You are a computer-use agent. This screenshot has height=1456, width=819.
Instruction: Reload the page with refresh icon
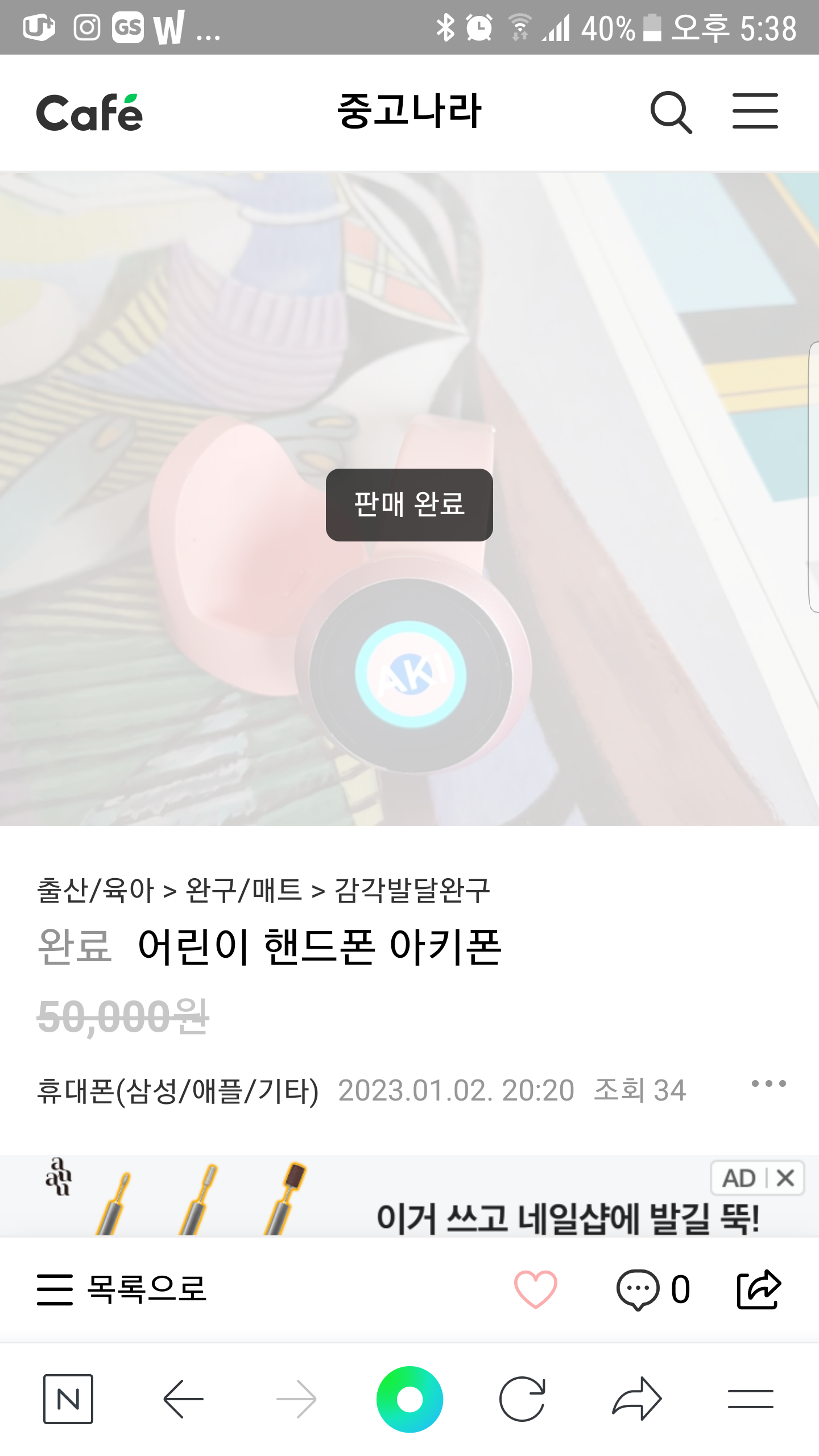(x=522, y=1399)
